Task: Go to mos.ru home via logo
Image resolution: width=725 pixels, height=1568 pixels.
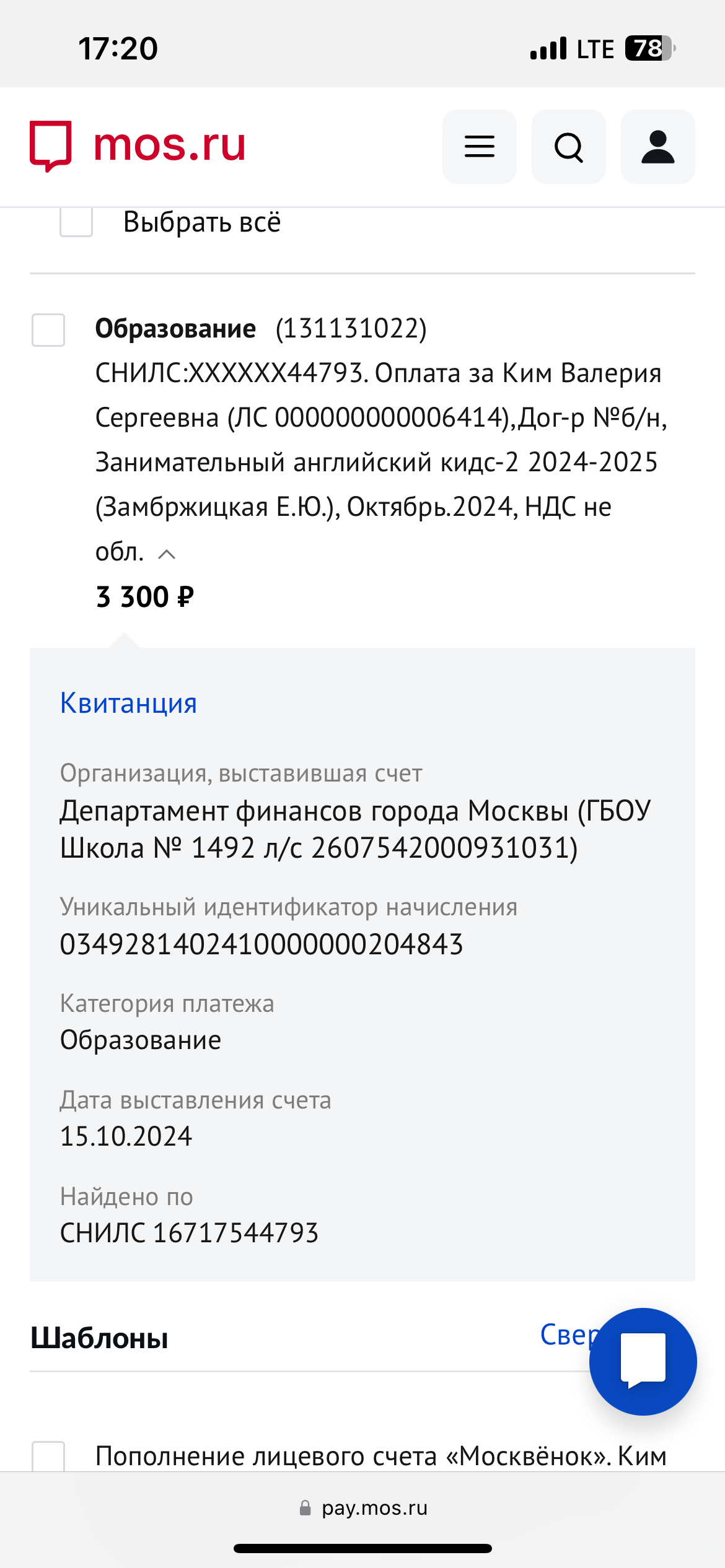Action: [138, 146]
